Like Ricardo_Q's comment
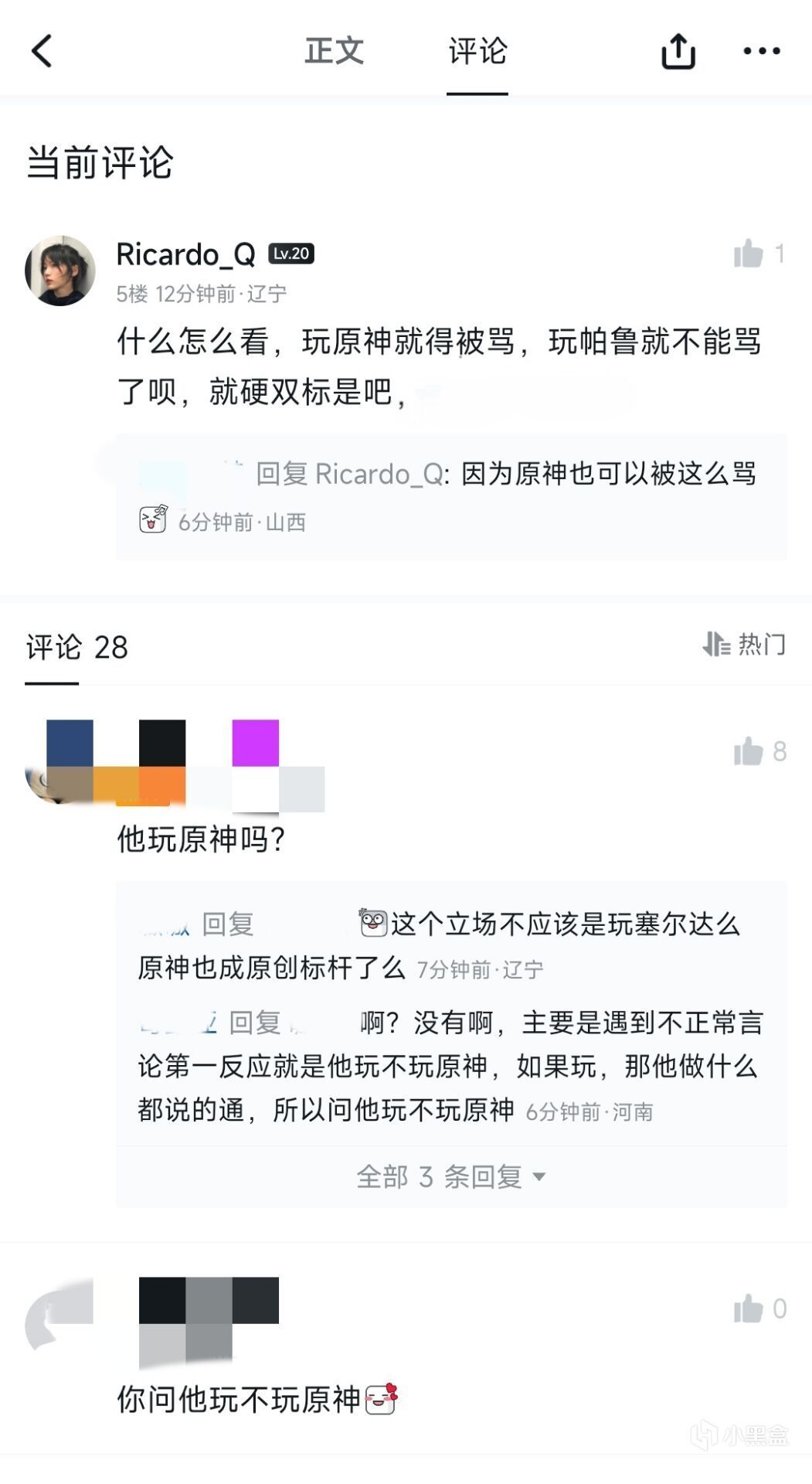812x1484 pixels. click(x=749, y=254)
